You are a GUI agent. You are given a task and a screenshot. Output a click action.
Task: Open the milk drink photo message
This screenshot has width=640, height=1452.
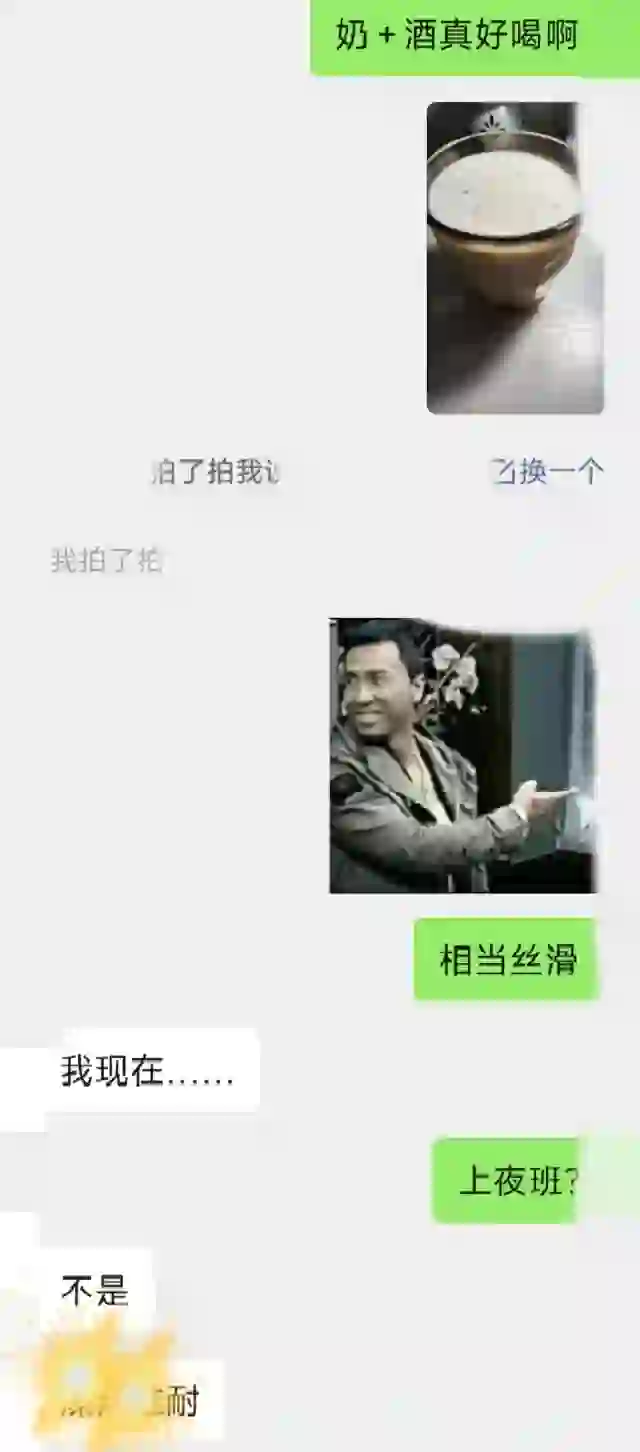[515, 258]
